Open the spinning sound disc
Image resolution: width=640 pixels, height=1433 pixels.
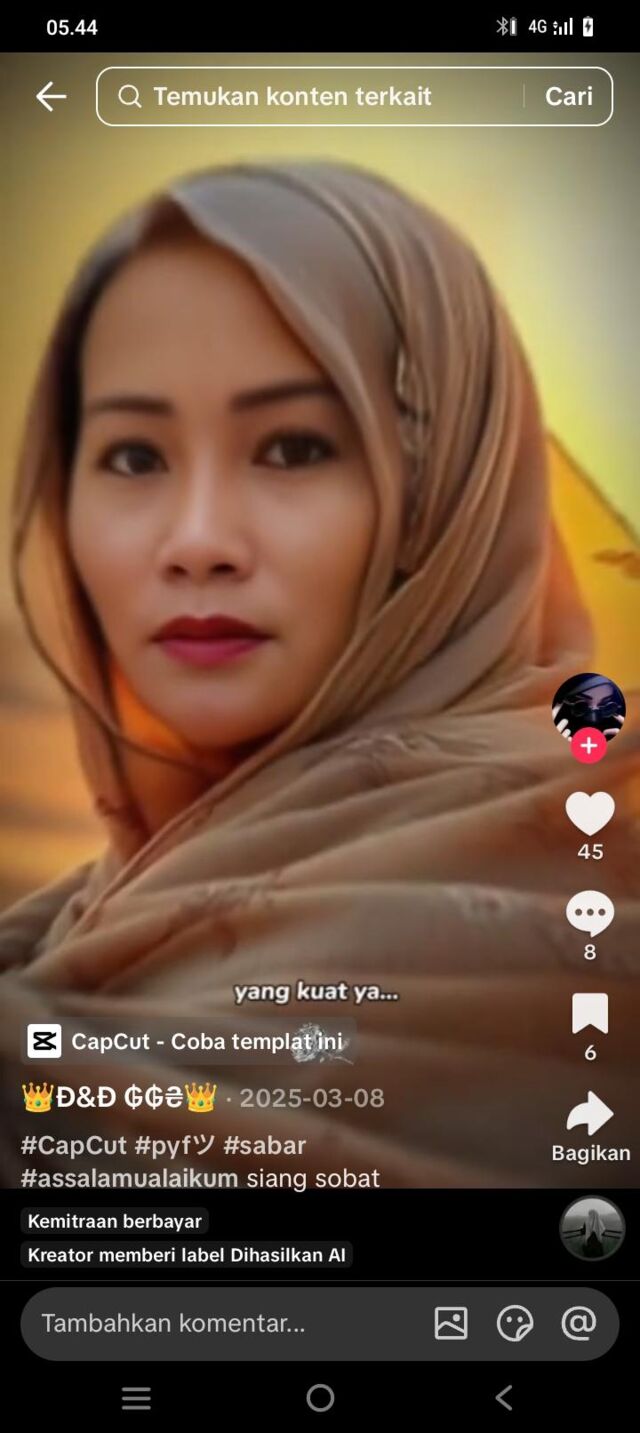[x=592, y=1228]
